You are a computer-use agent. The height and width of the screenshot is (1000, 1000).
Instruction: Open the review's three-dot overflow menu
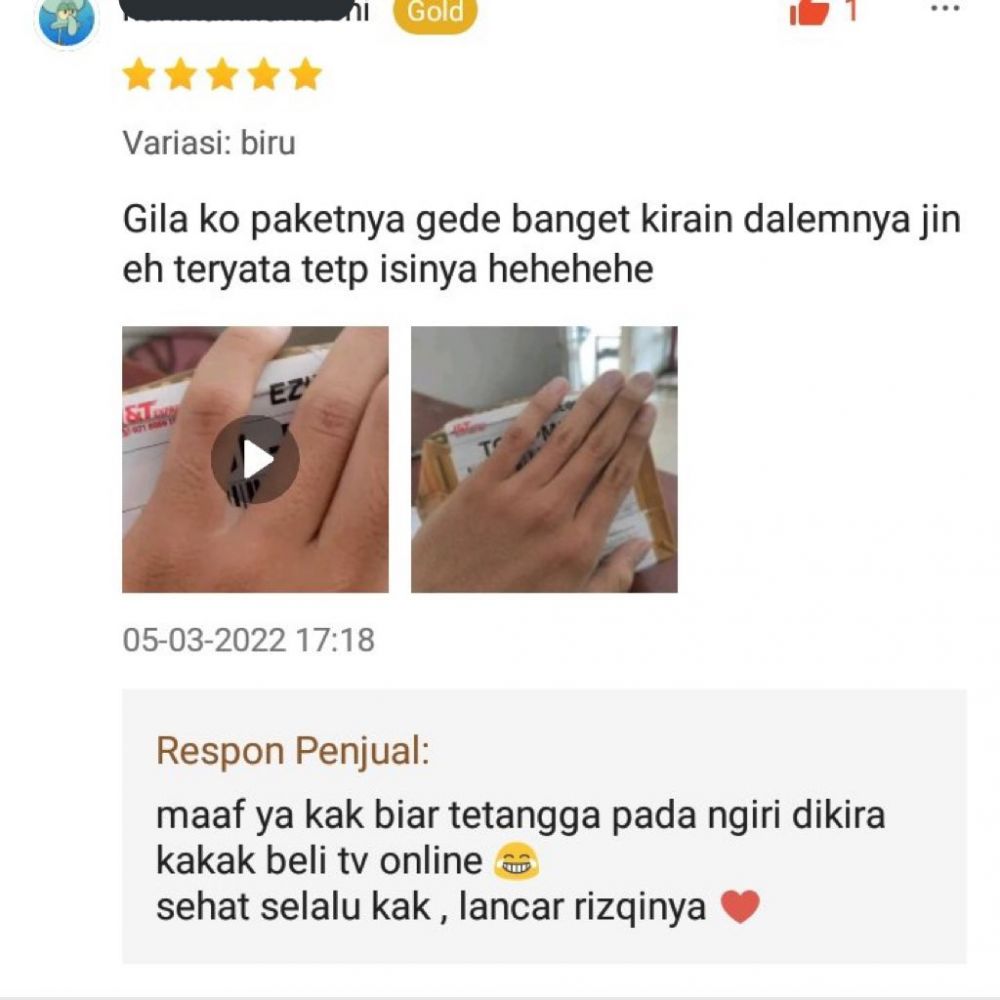click(944, 8)
